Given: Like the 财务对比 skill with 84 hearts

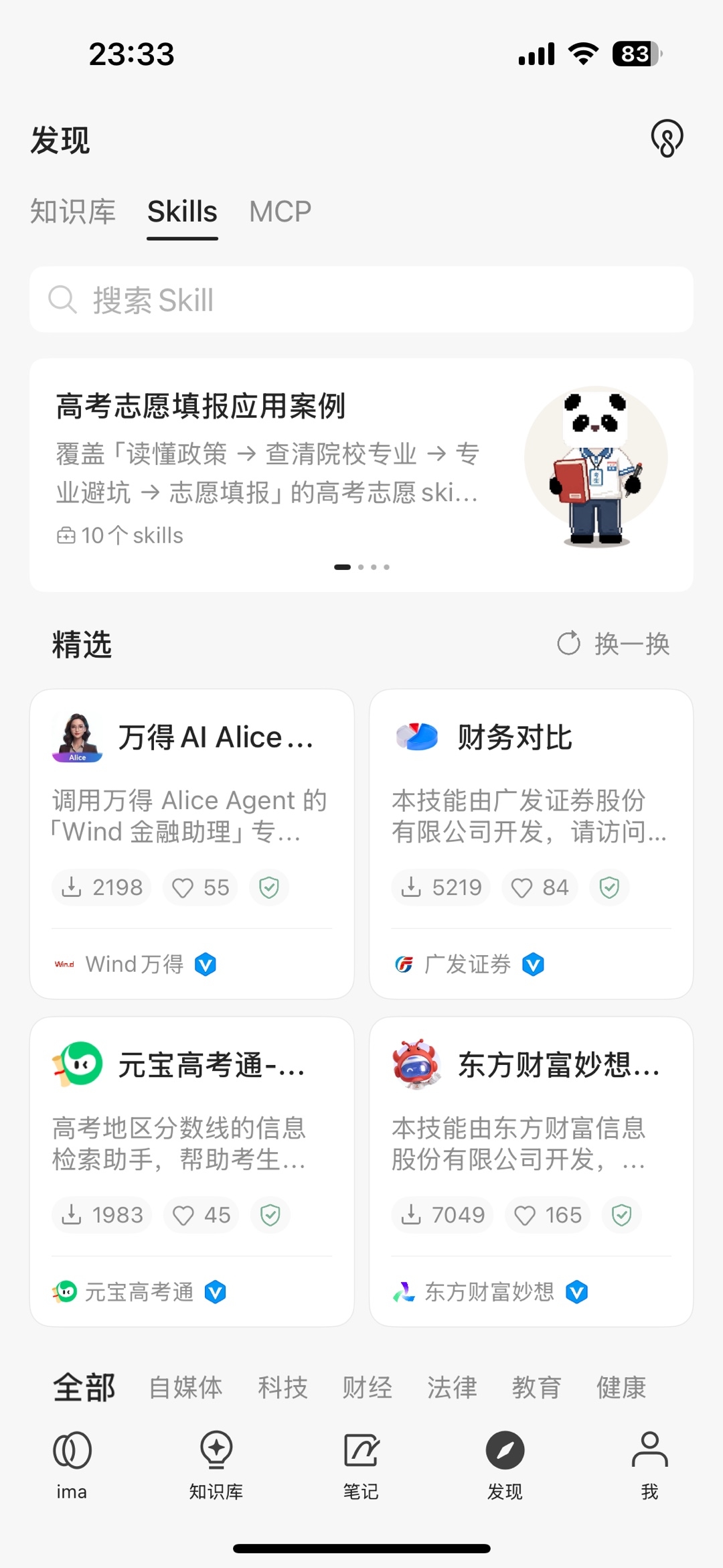Looking at the screenshot, I should click(x=540, y=887).
